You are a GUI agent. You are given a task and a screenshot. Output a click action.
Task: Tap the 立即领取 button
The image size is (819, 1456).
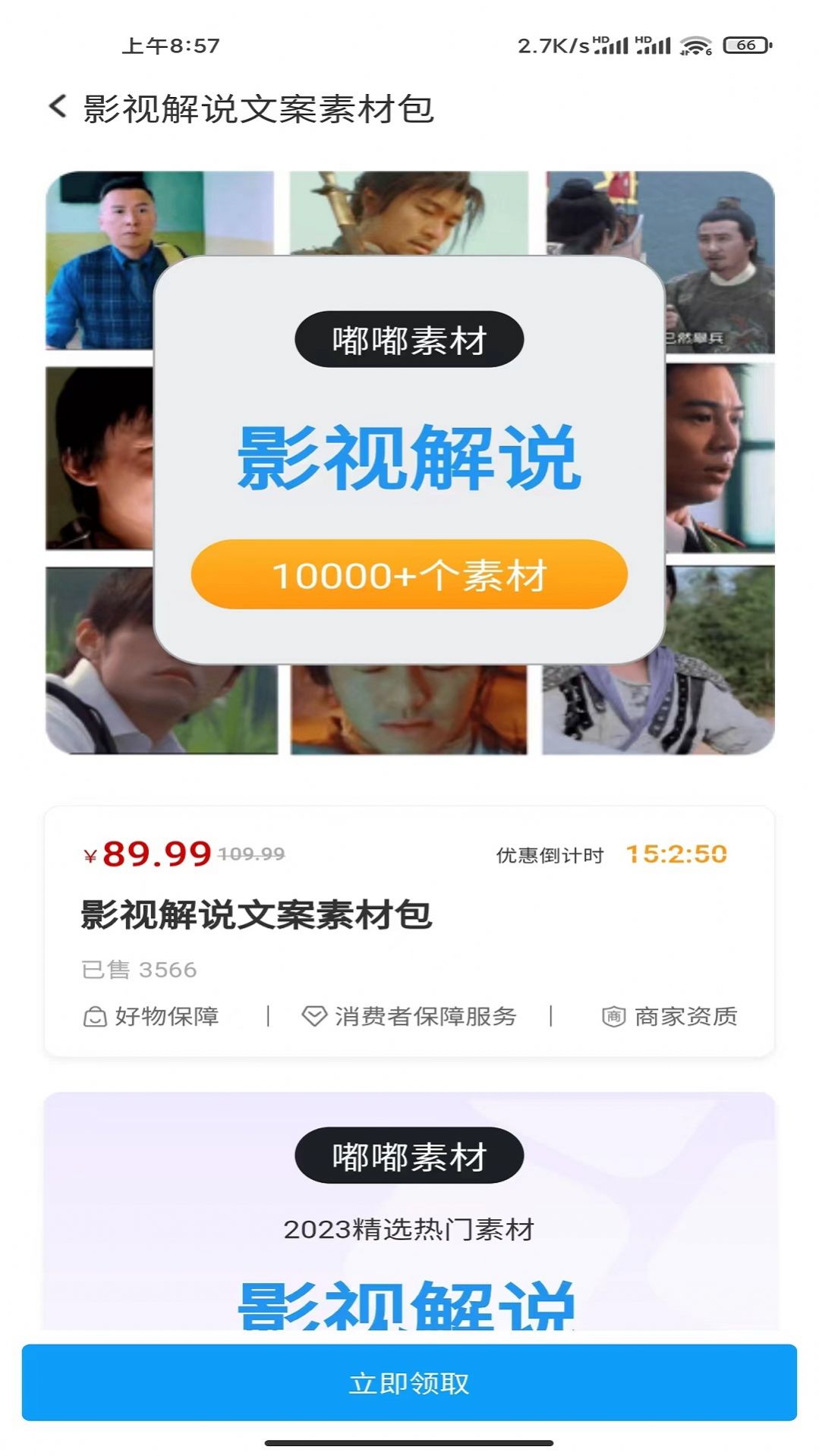(409, 1382)
